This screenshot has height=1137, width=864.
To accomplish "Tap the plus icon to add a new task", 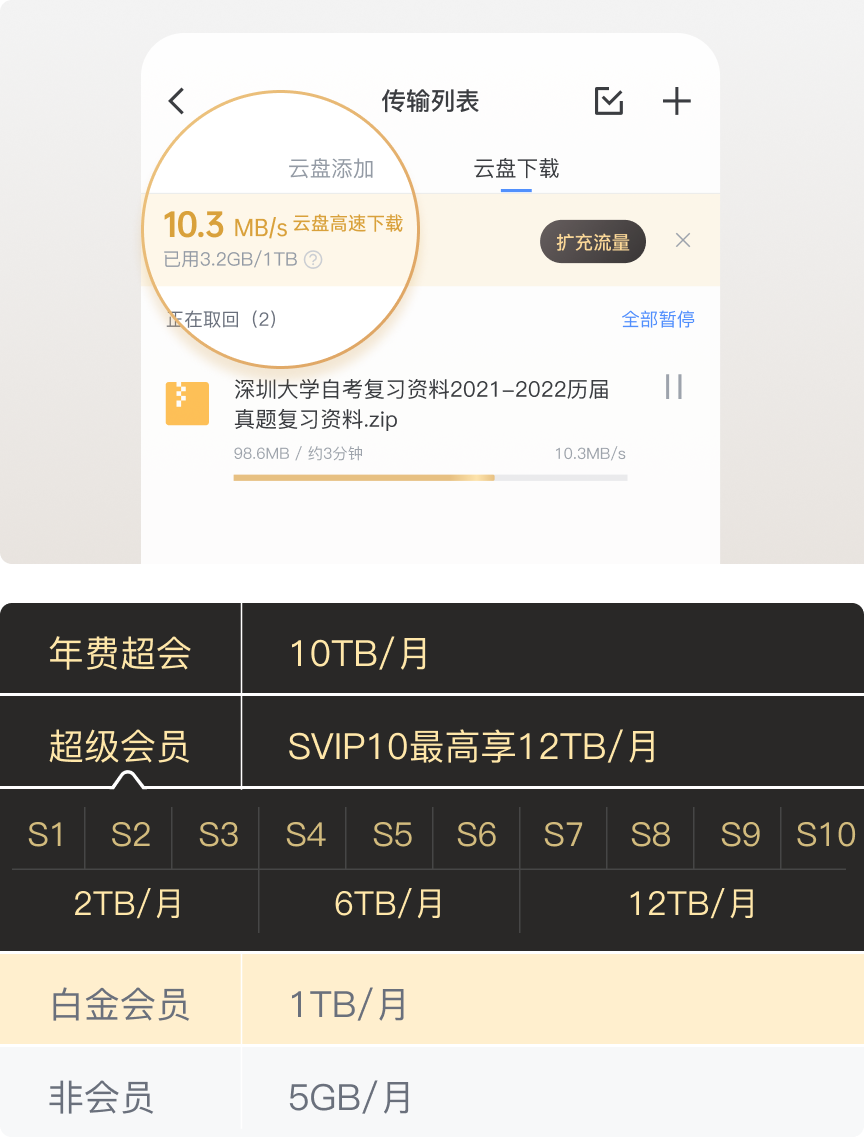I will click(x=676, y=101).
